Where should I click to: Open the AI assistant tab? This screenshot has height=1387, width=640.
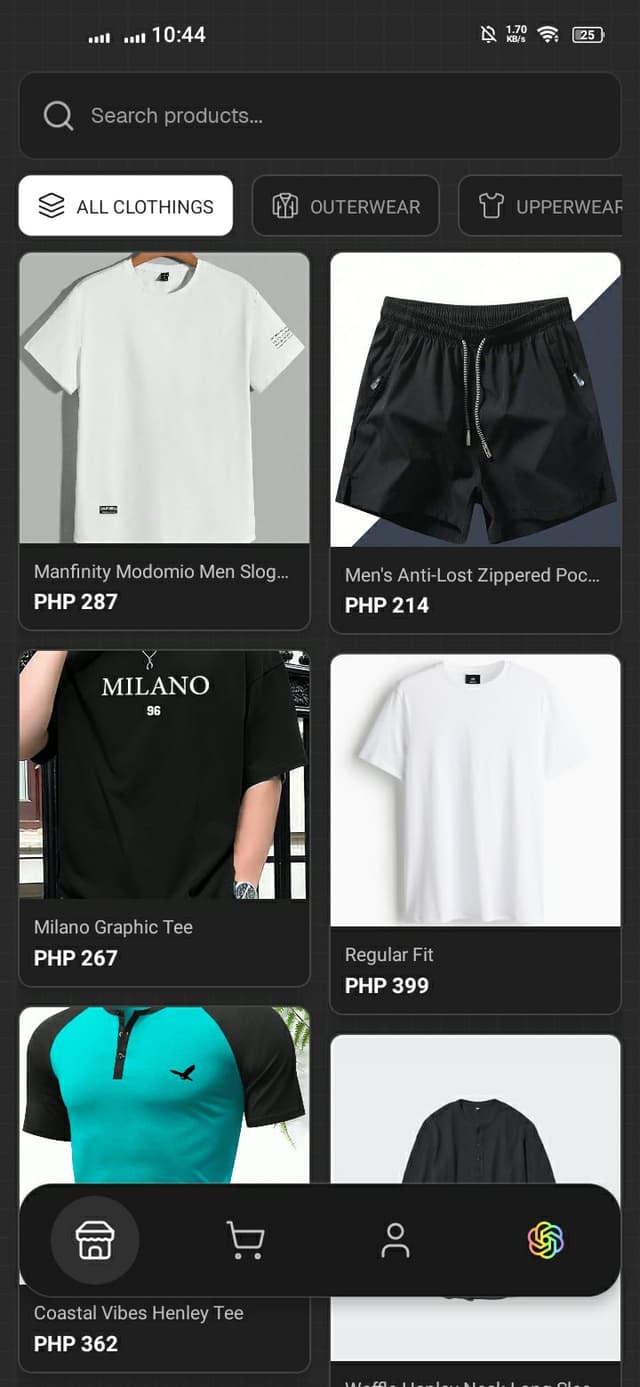pos(545,1240)
